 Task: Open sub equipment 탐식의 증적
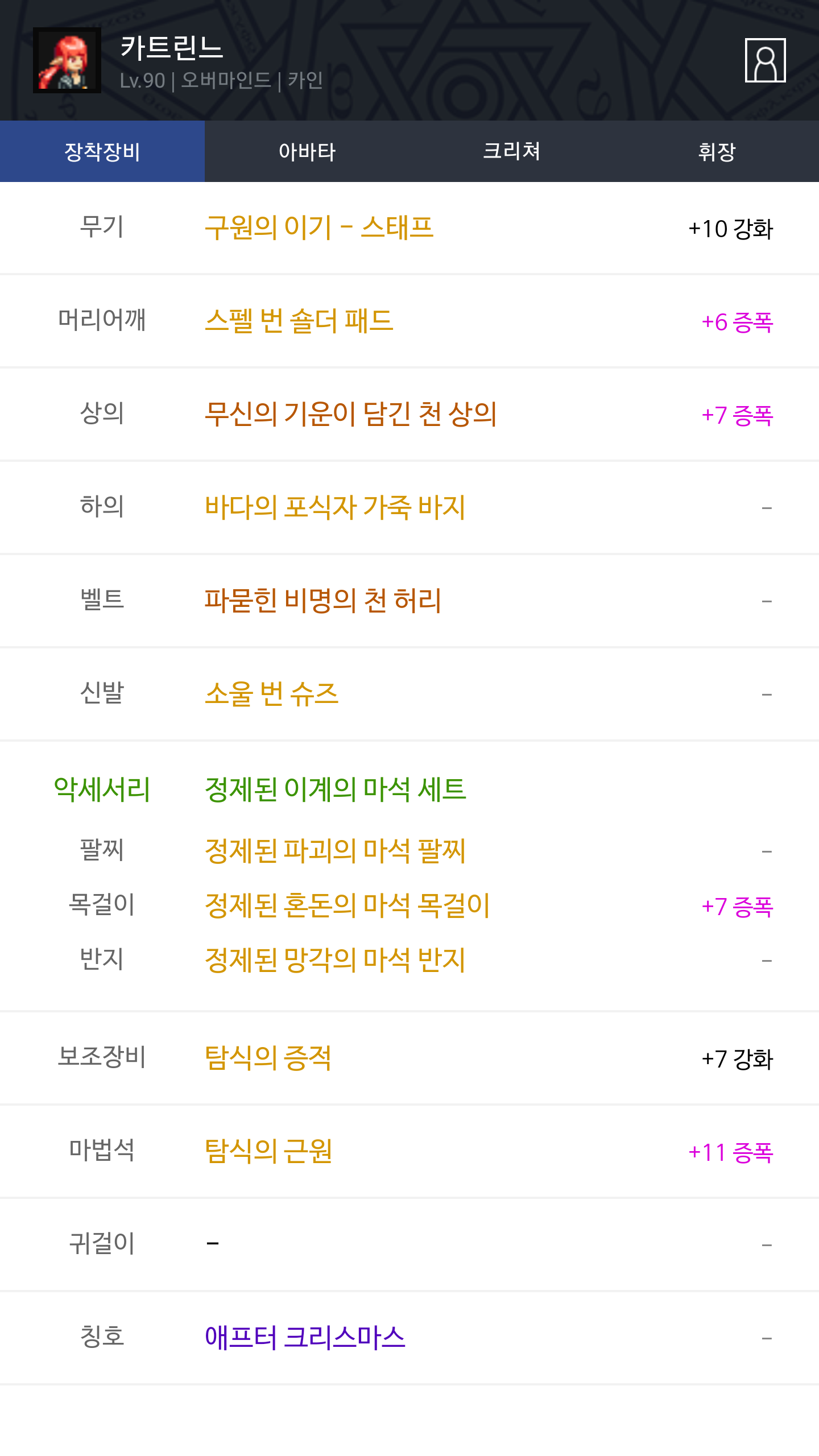(268, 1058)
